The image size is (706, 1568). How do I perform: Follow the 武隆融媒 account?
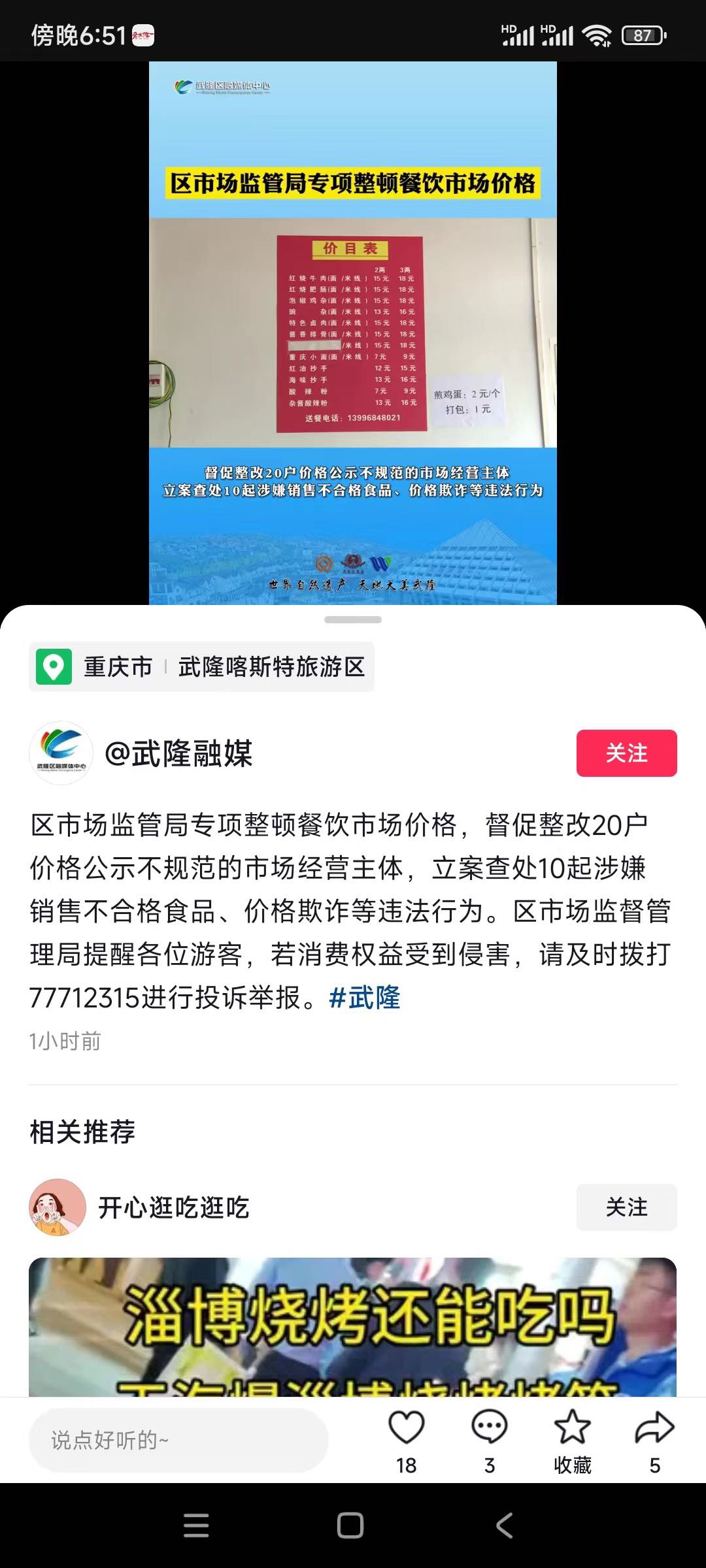pyautogui.click(x=626, y=753)
